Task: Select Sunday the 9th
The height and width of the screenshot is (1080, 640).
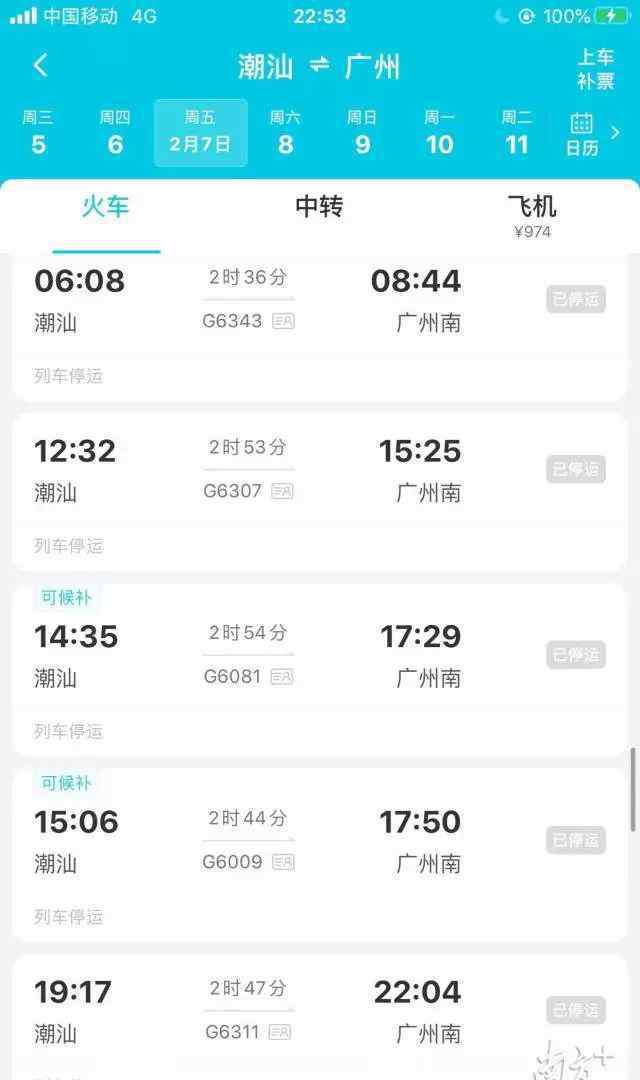Action: click(x=362, y=133)
